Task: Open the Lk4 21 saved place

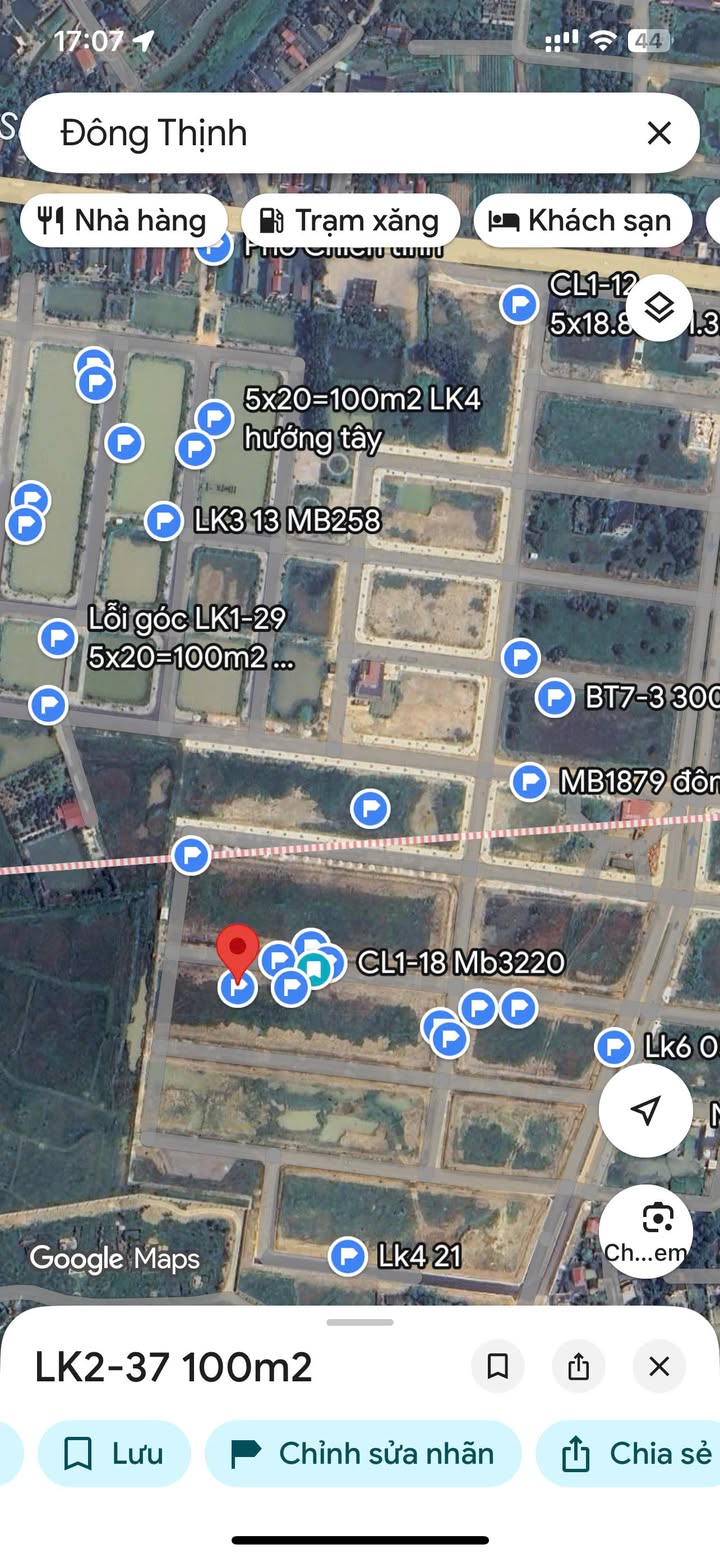Action: [x=348, y=1256]
